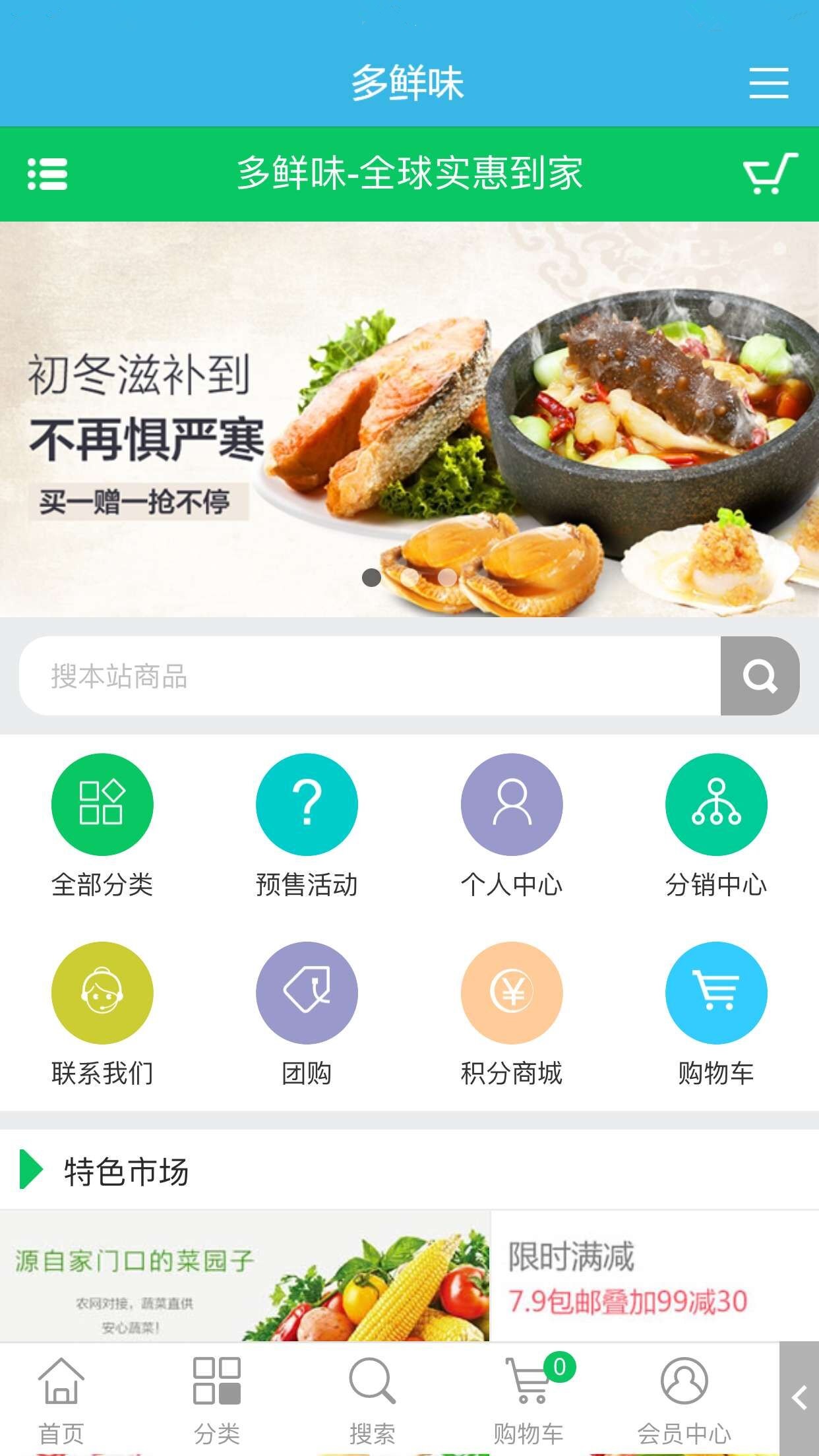
Task: Switch to the 首页 home tab
Action: point(61,1399)
